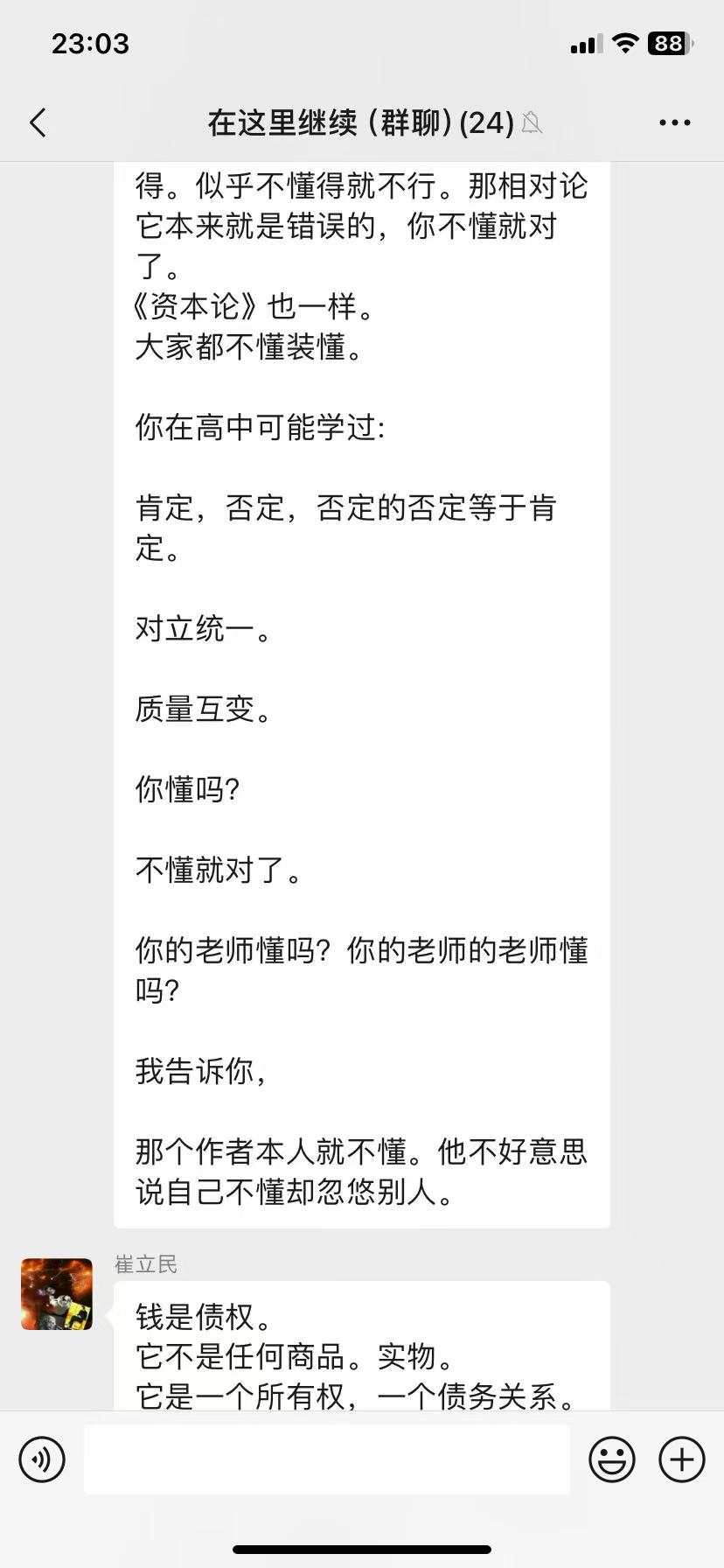Switch to voice message input
Screen dimensions: 724x1568
point(42,1459)
